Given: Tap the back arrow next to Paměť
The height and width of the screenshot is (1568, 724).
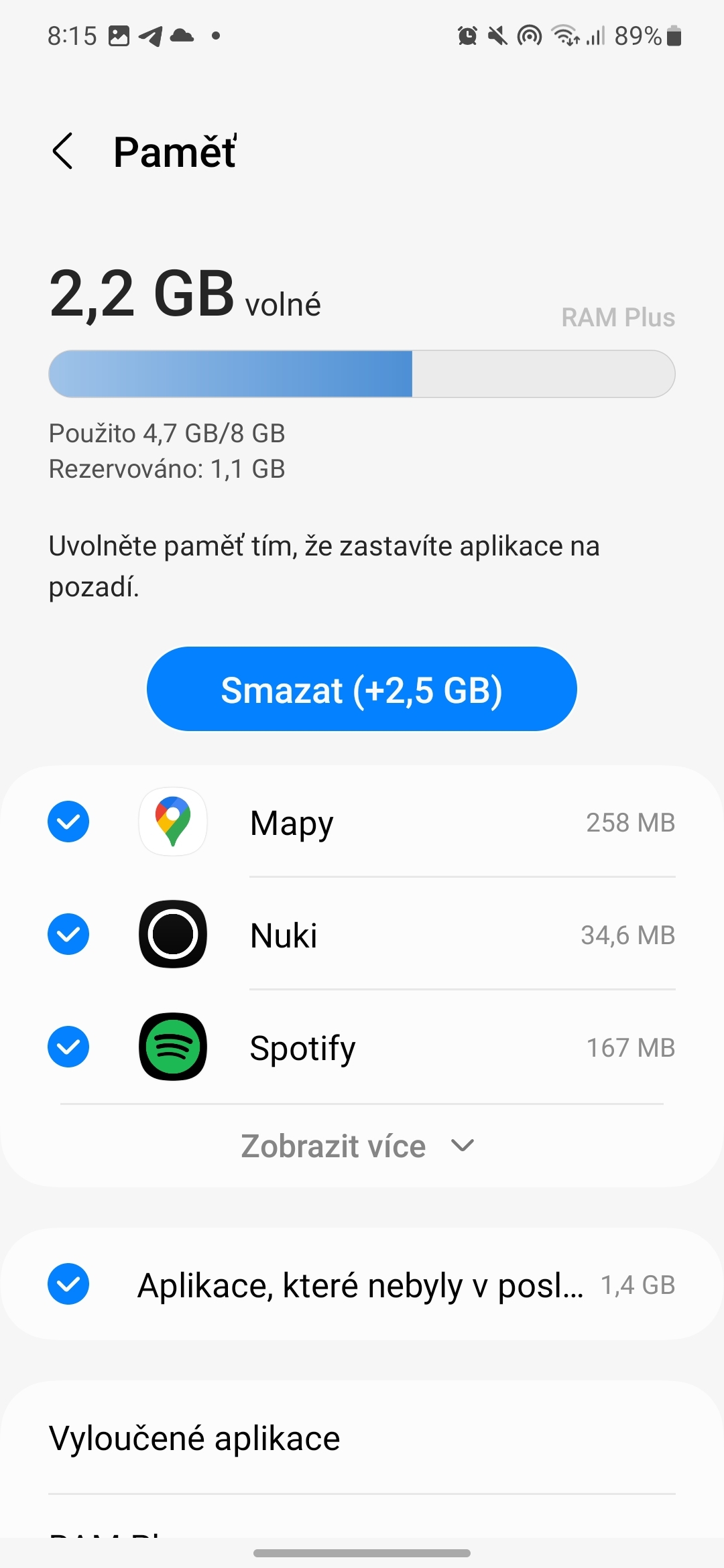Looking at the screenshot, I should pos(64,153).
